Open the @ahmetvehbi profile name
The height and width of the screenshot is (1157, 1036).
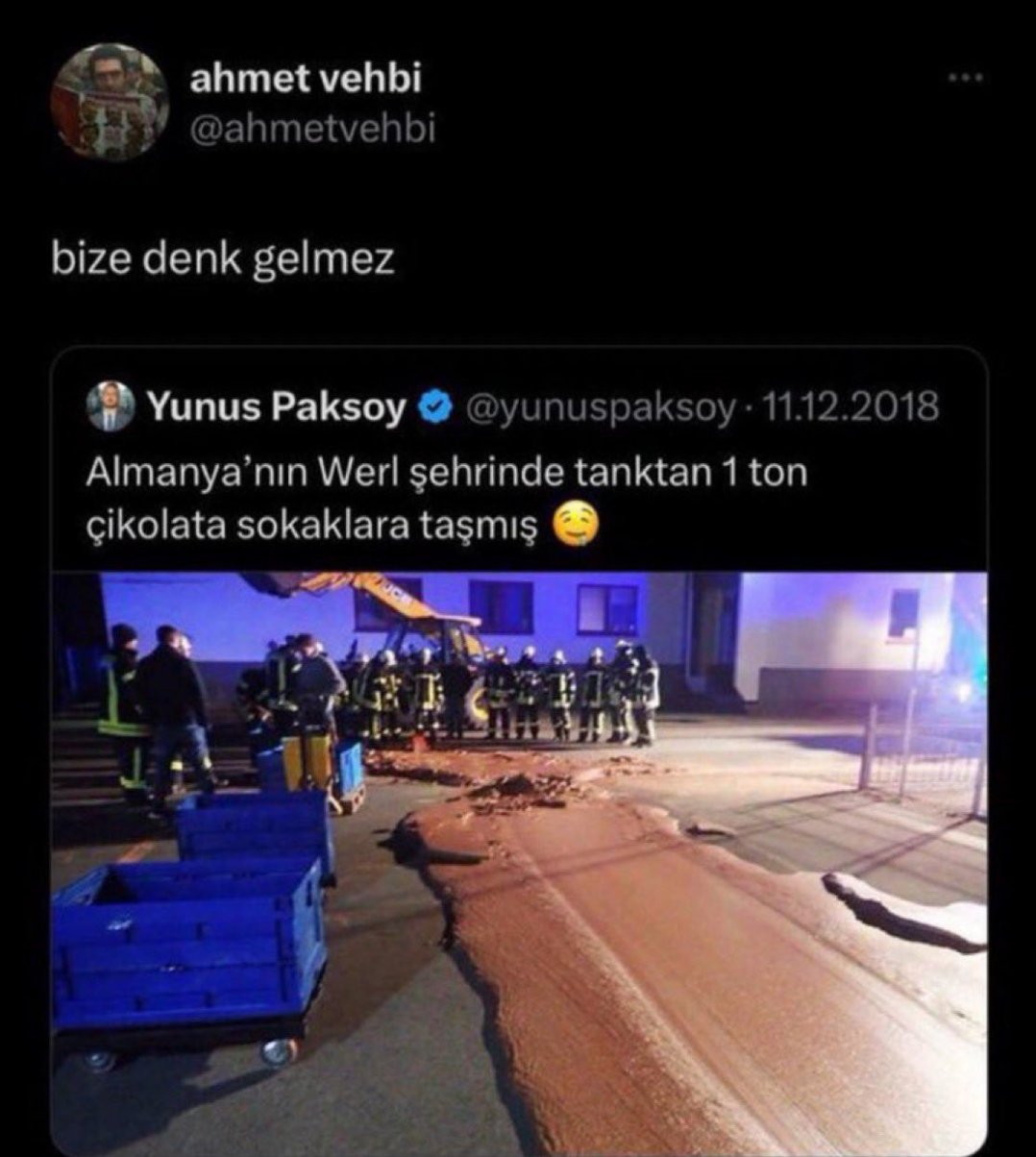(306, 79)
